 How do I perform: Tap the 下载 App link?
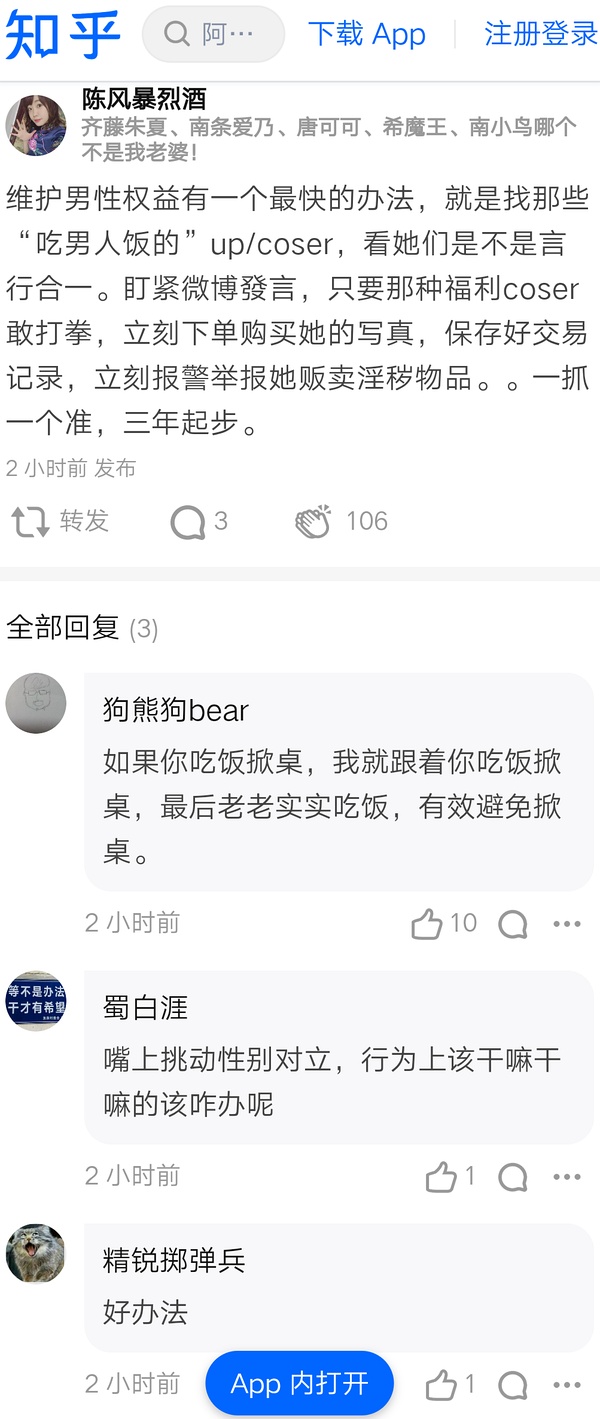[x=366, y=34]
